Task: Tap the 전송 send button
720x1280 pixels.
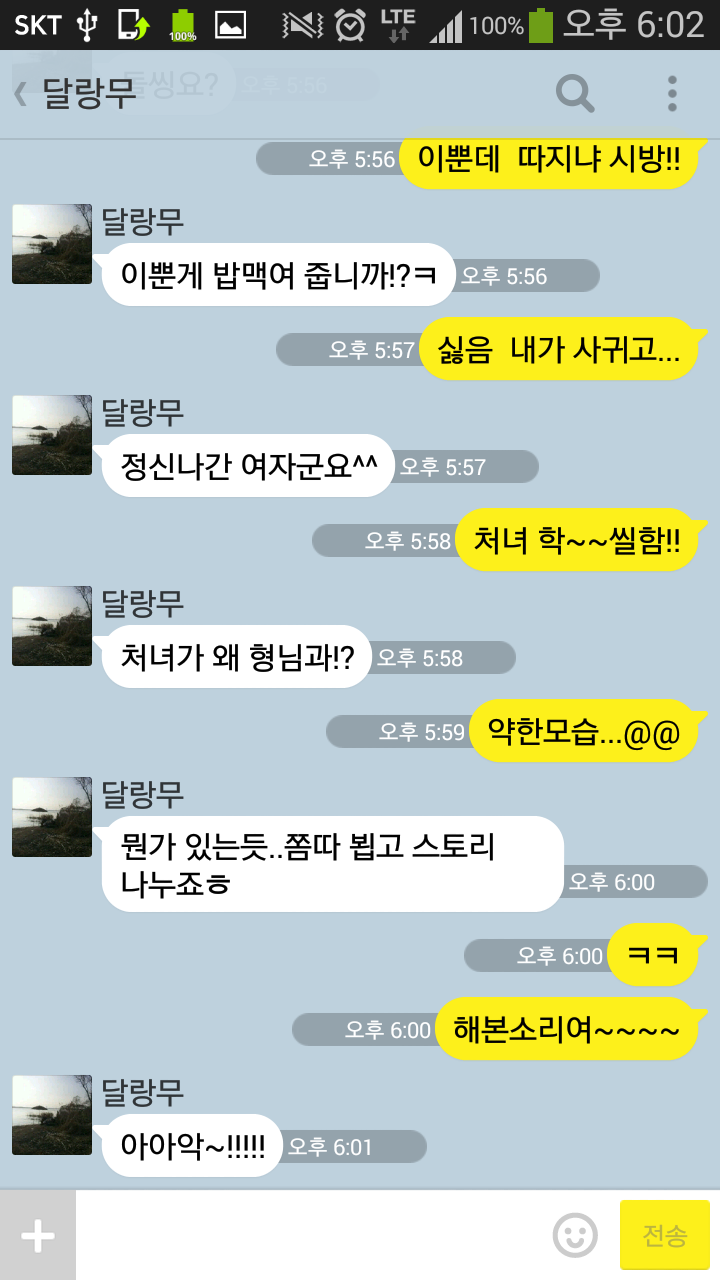Action: tap(665, 1236)
